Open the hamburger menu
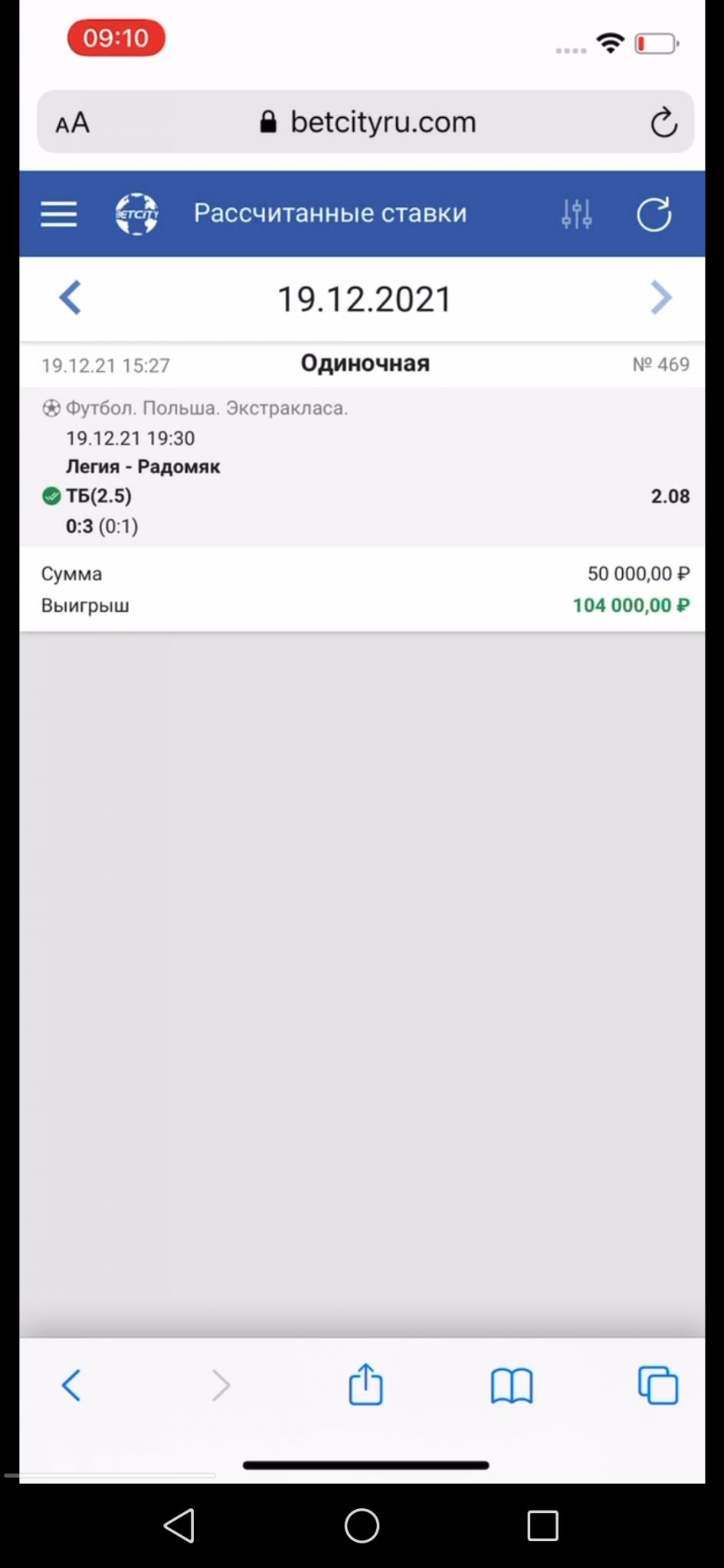 (x=58, y=214)
